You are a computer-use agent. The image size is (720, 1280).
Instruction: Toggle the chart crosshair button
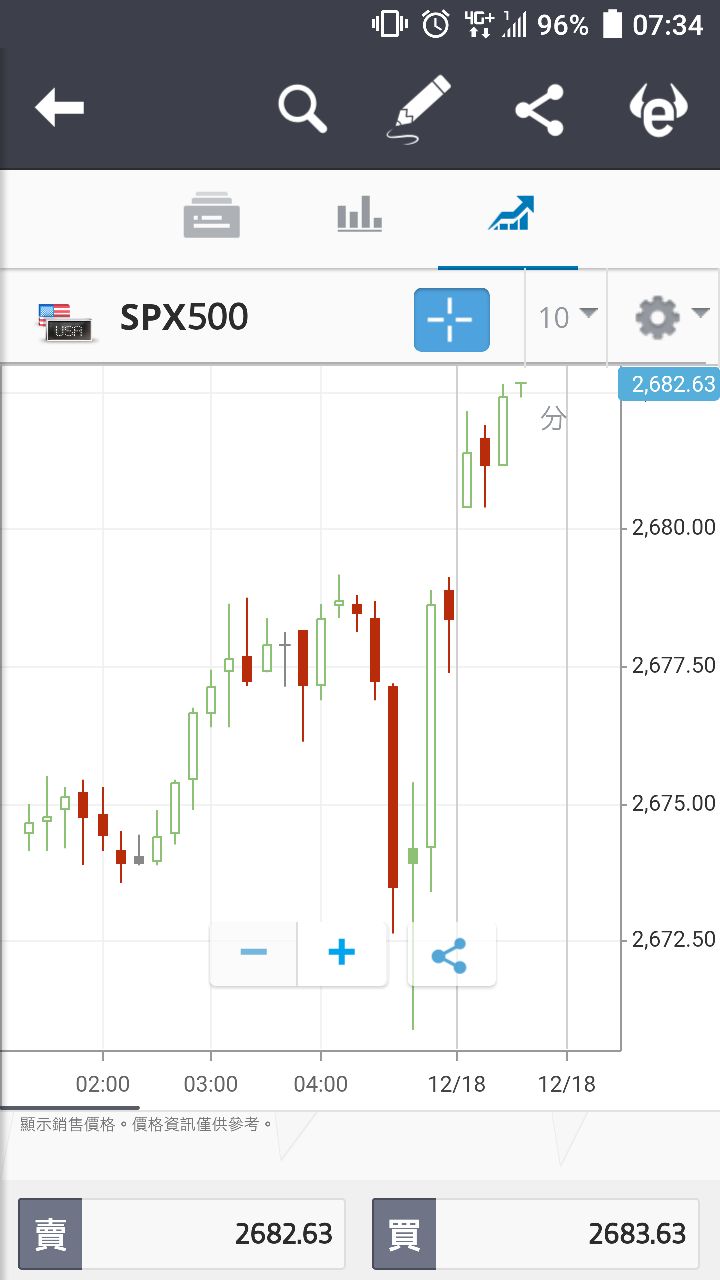(452, 320)
